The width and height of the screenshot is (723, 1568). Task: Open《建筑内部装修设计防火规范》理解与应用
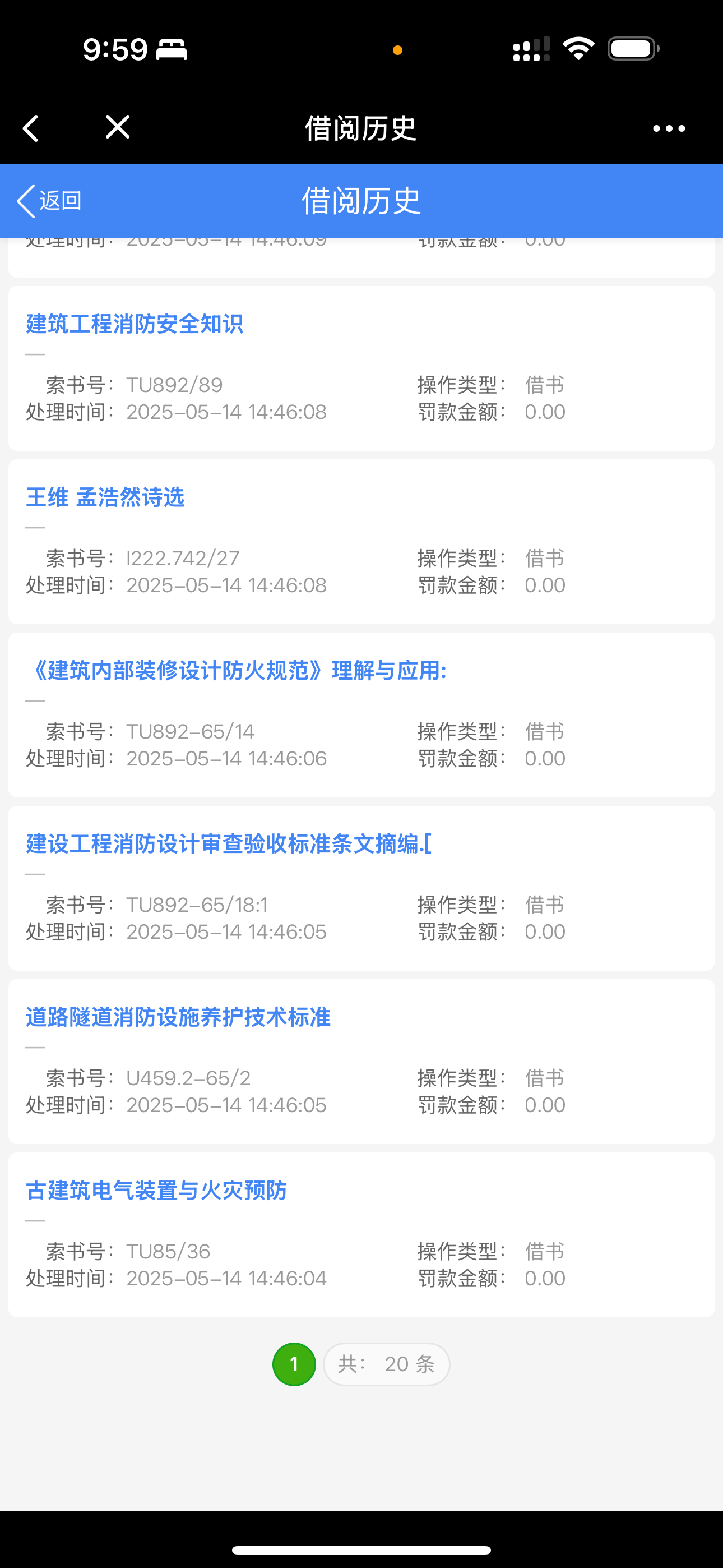click(x=236, y=671)
